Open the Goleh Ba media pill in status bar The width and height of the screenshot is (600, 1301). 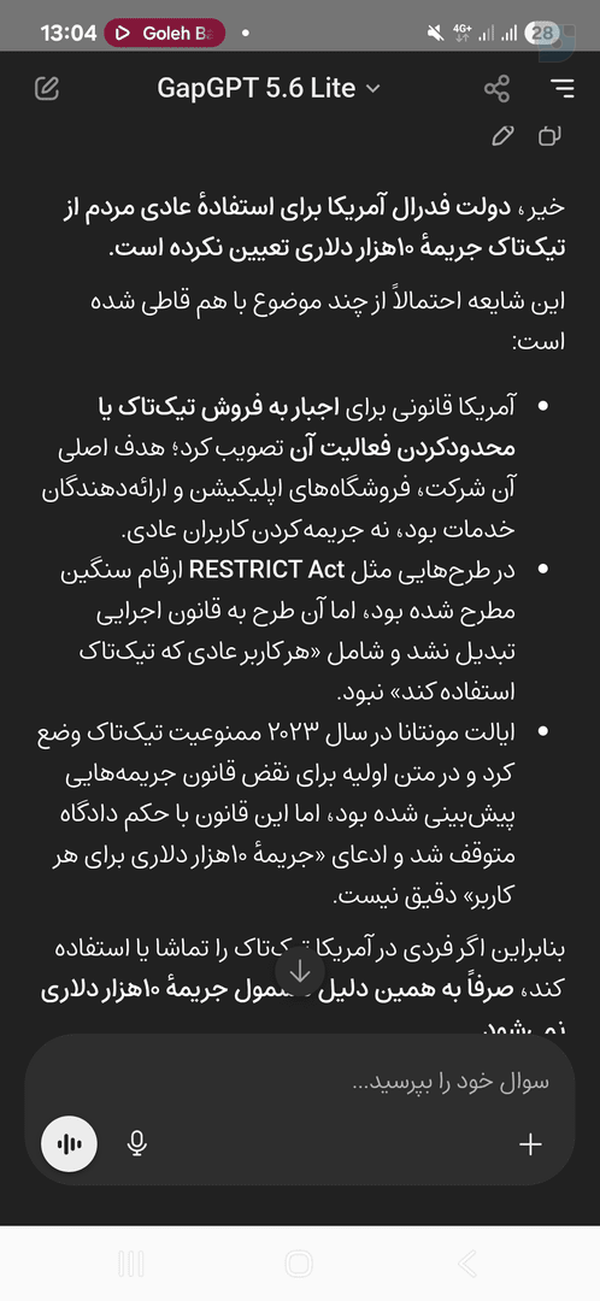tap(165, 33)
